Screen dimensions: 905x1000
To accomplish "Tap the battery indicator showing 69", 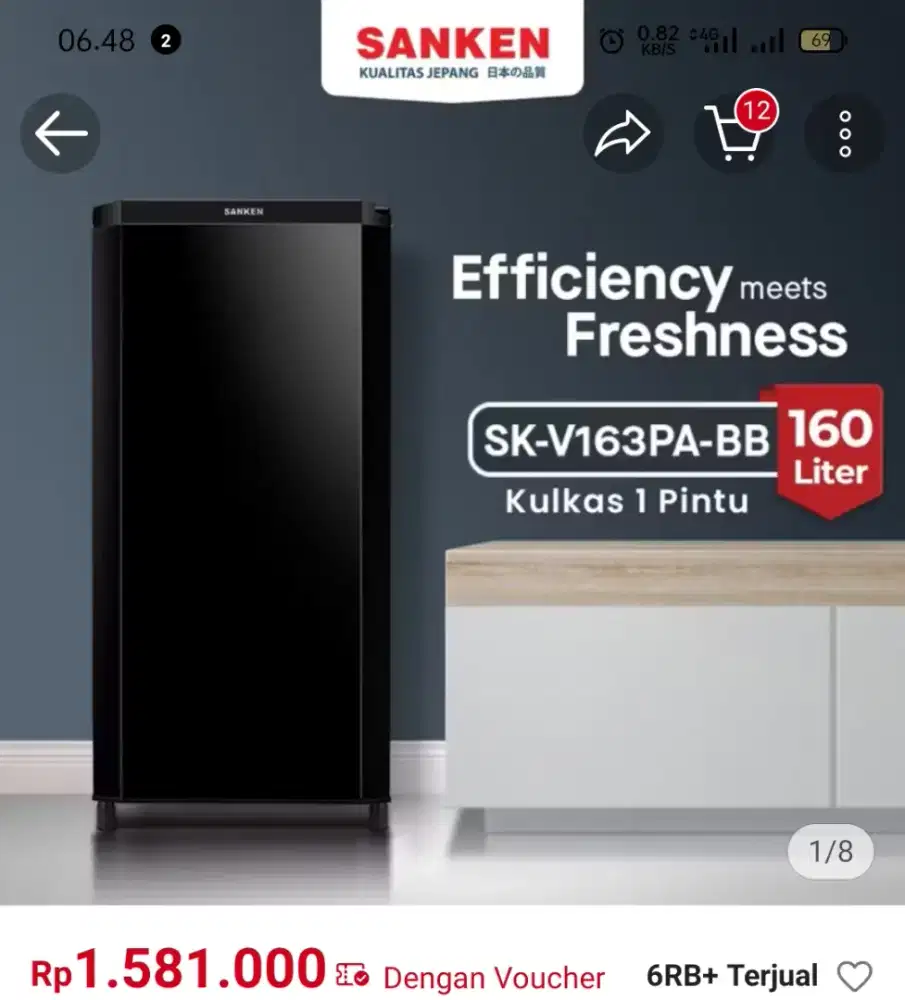I will point(823,38).
